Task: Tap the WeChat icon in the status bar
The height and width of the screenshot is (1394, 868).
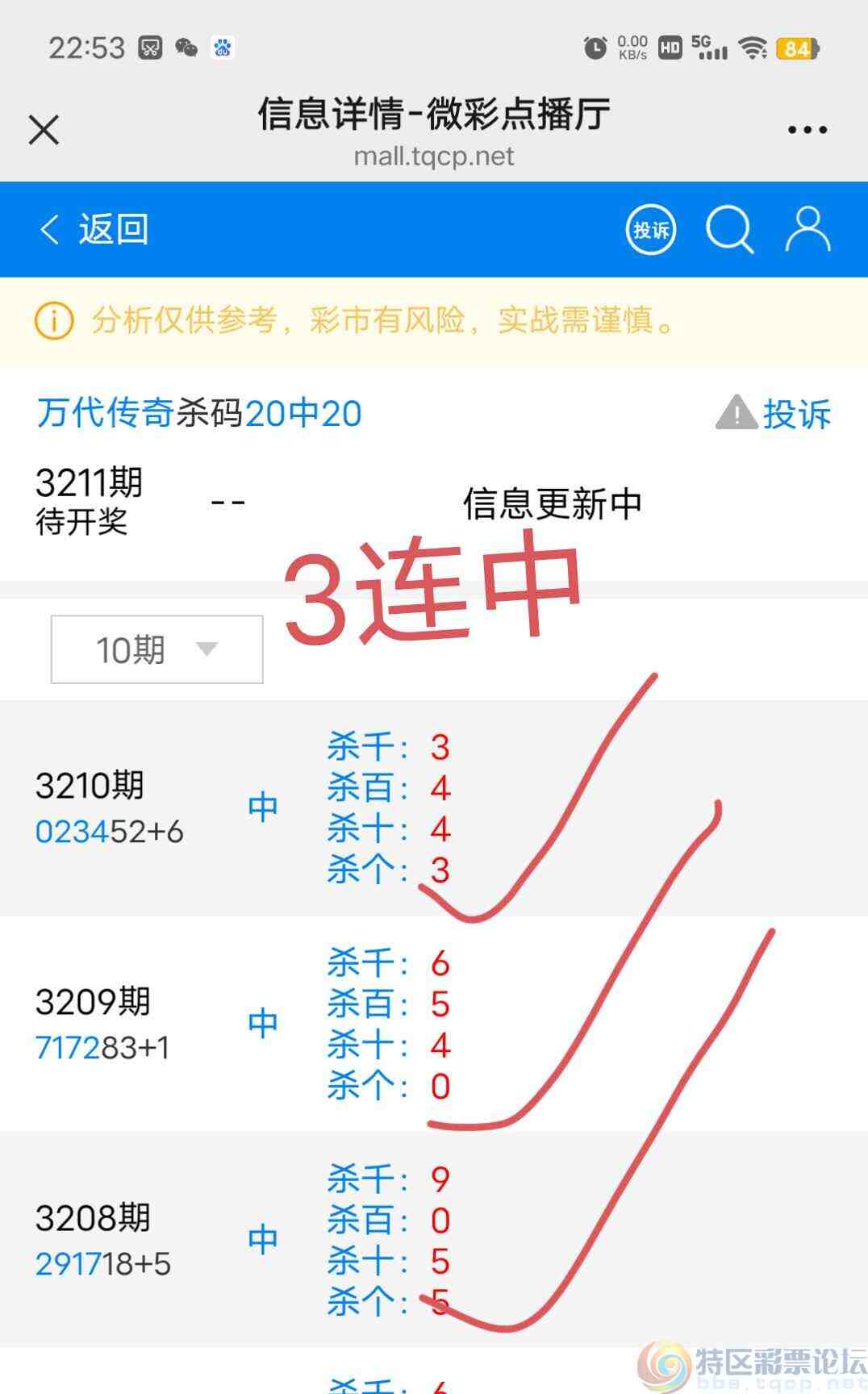Action: tap(187, 48)
